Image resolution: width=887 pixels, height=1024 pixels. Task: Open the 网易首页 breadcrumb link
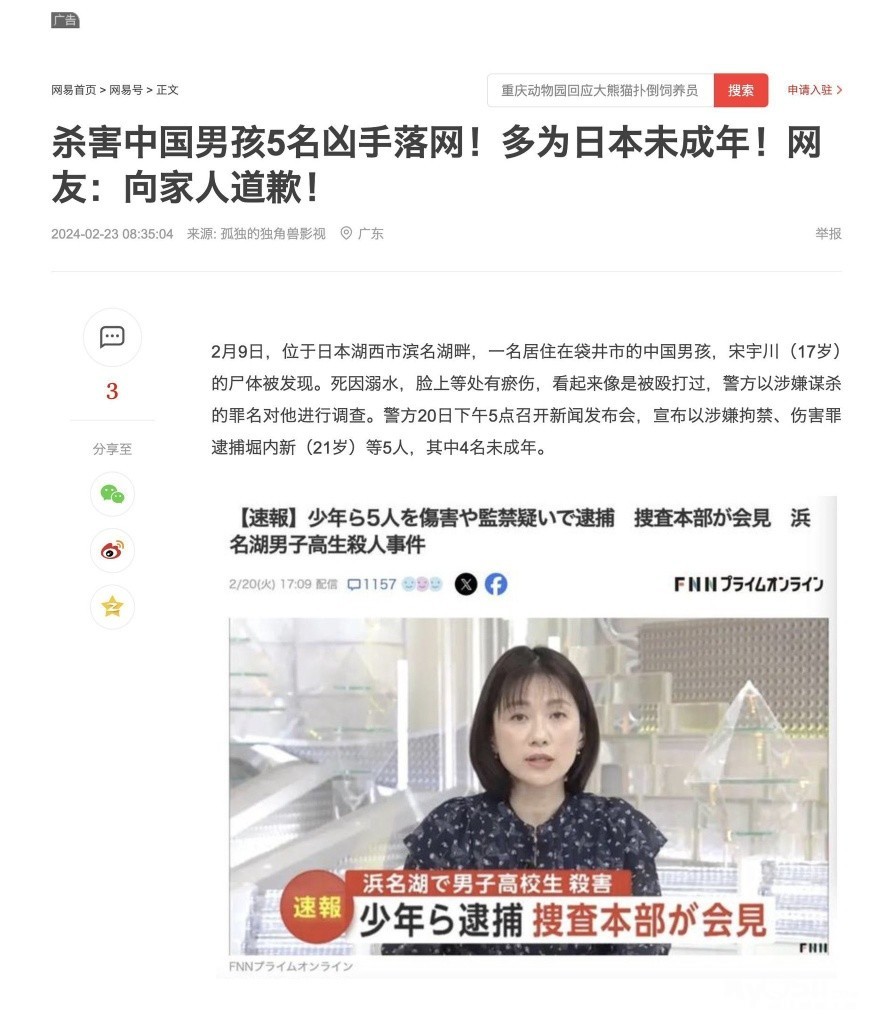73,90
